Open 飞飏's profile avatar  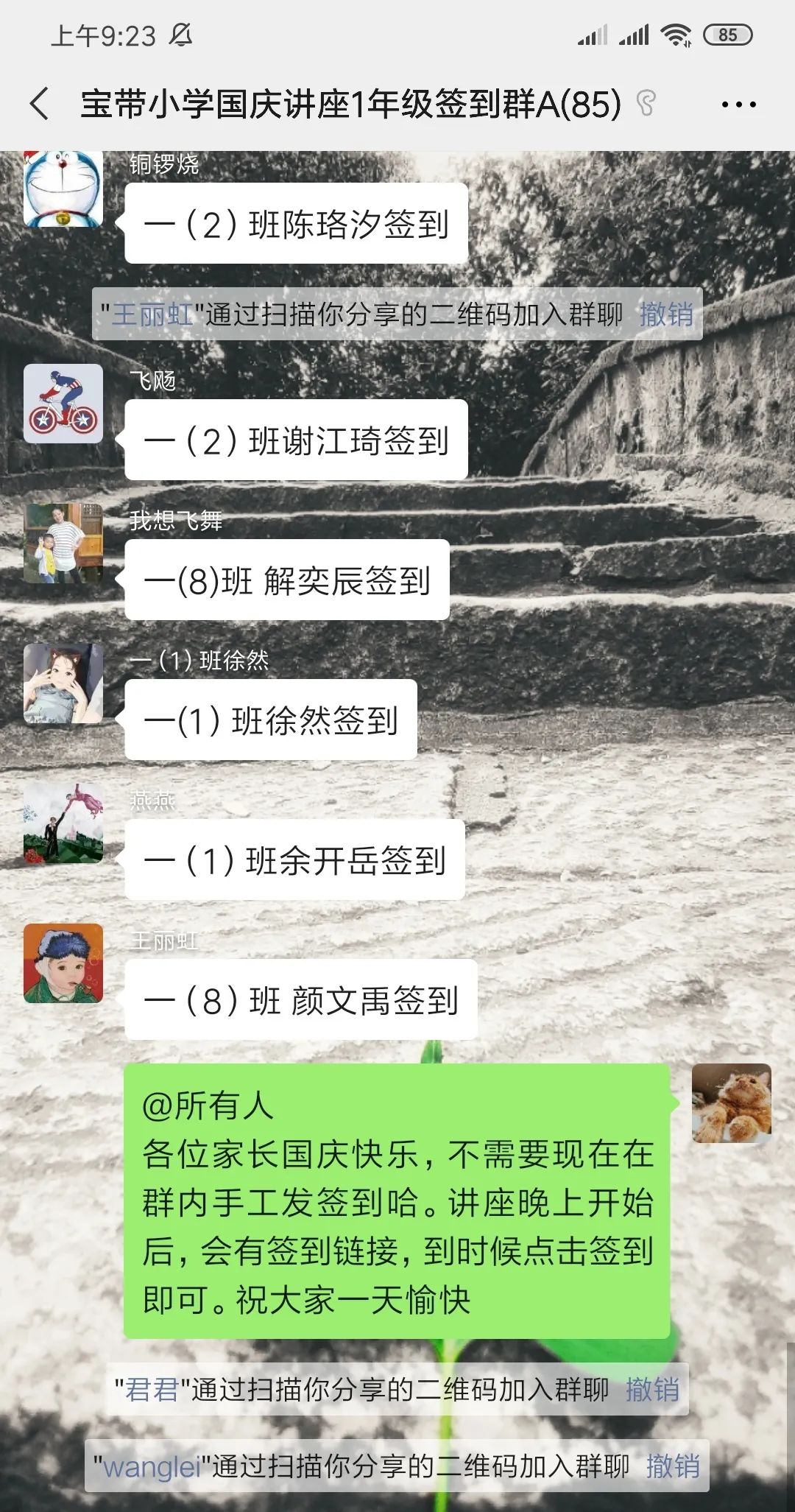63,404
